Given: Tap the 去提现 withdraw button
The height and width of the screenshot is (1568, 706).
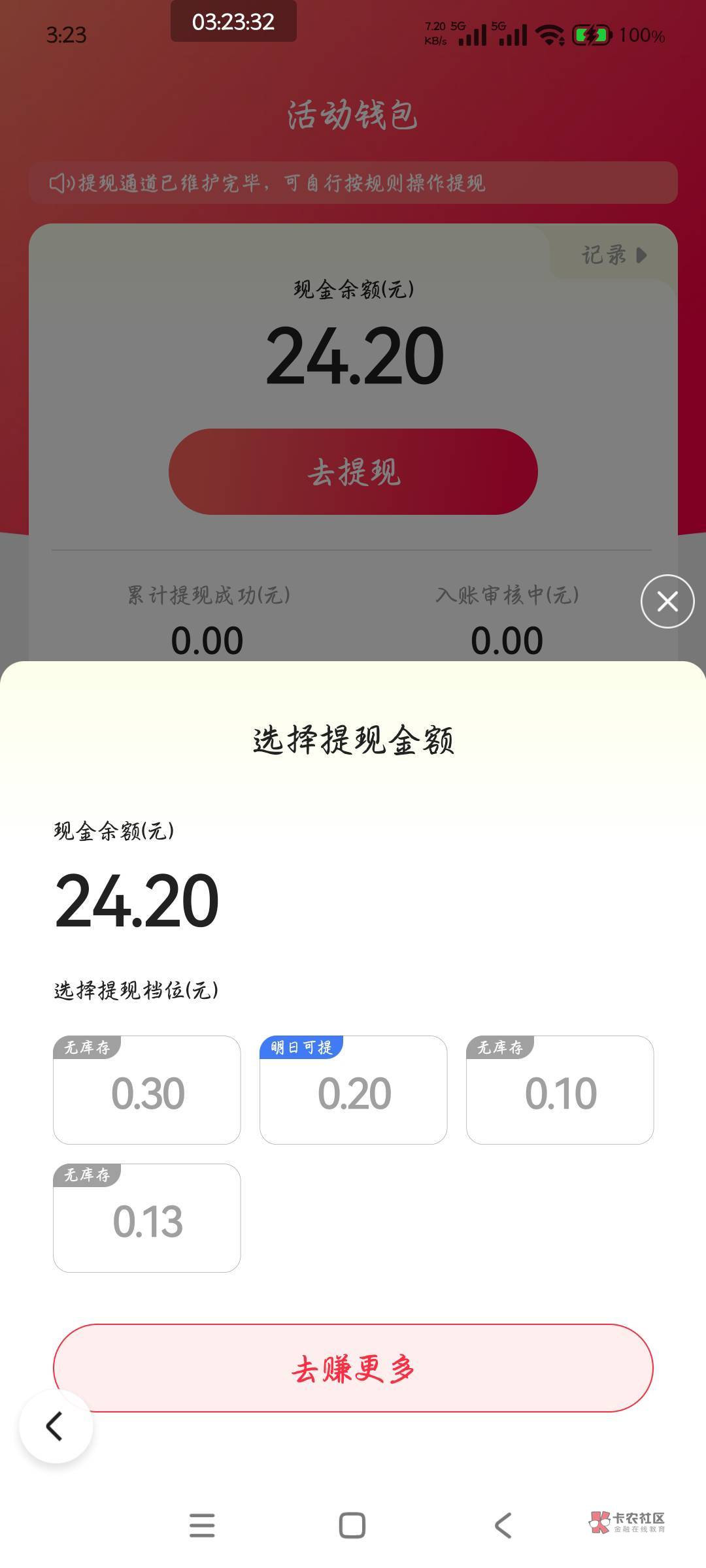Looking at the screenshot, I should tap(353, 472).
